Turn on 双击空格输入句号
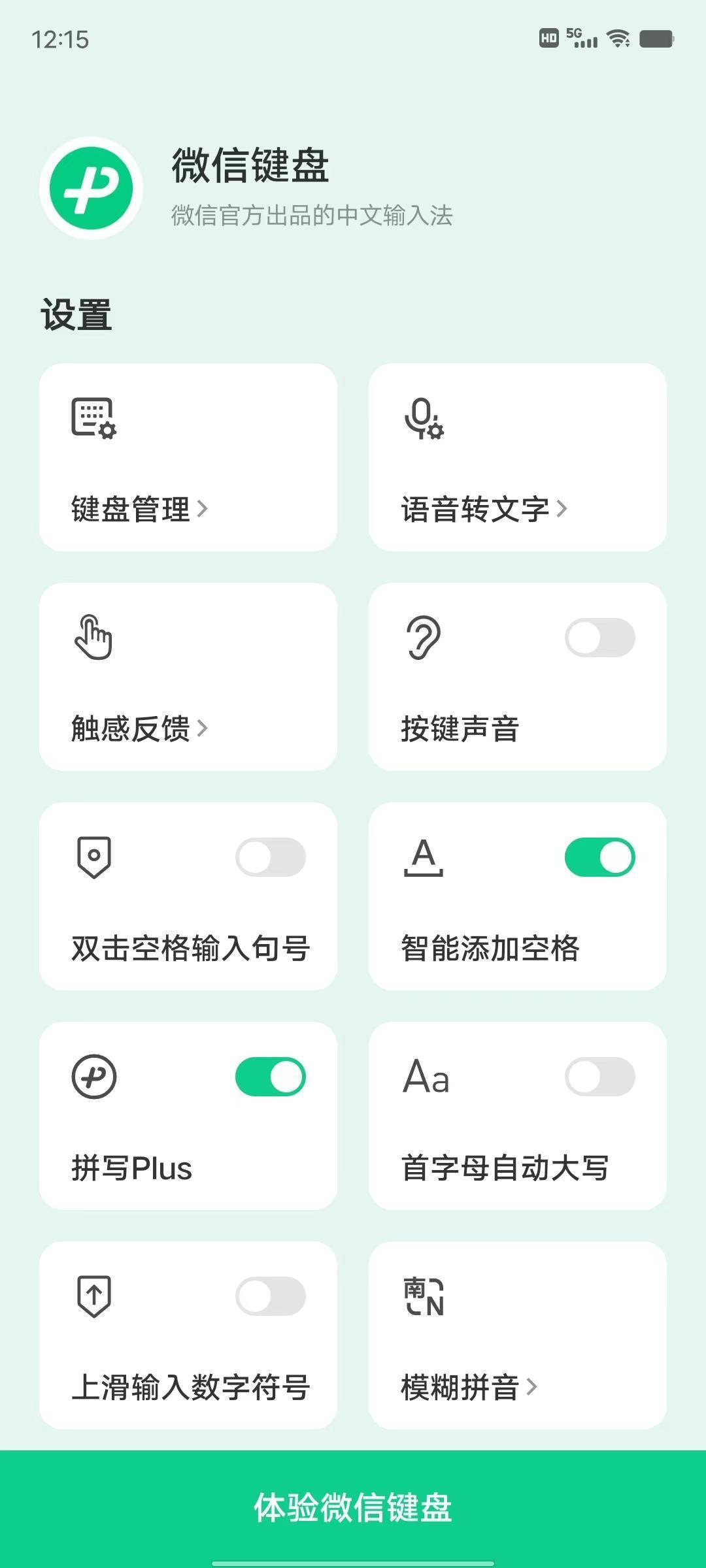Image resolution: width=706 pixels, height=1568 pixels. 270,857
